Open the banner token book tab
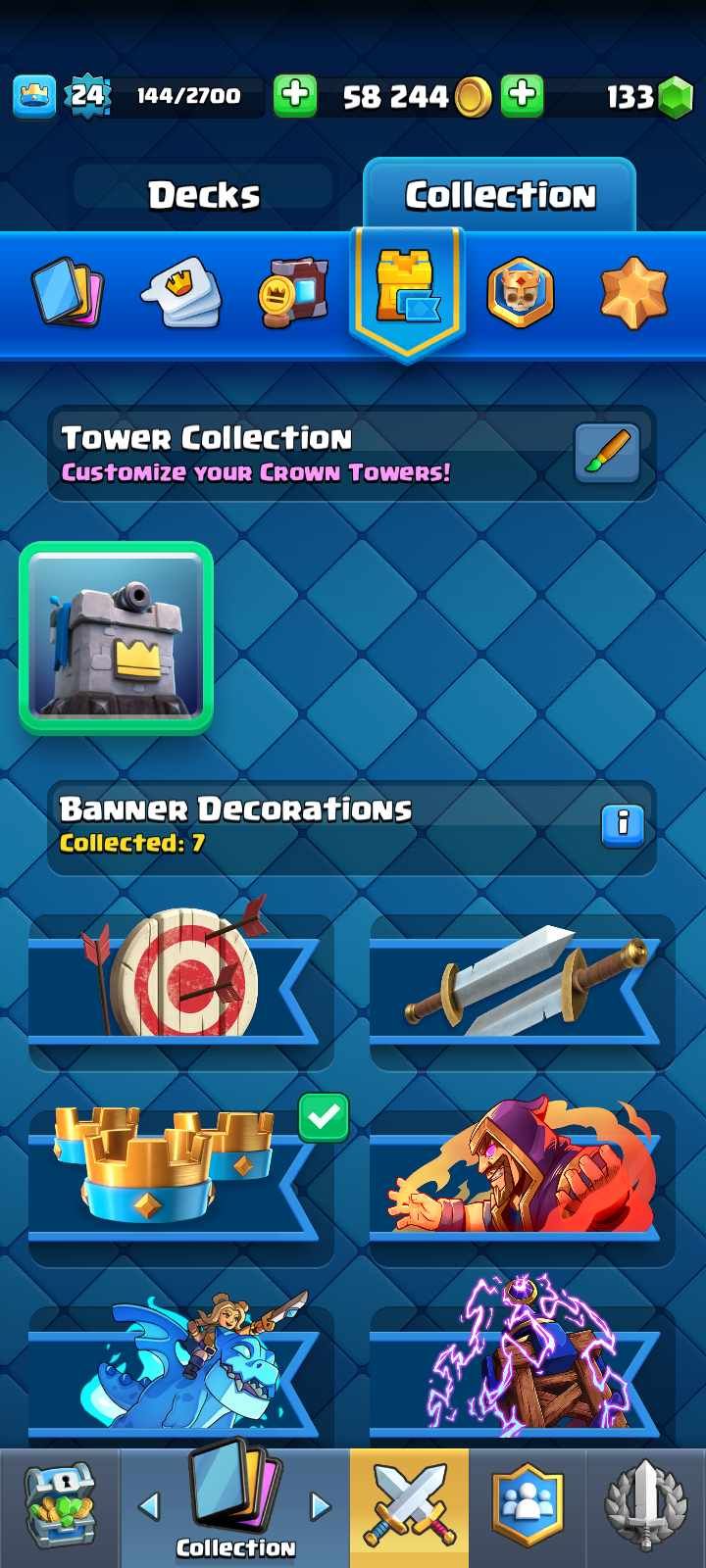 pos(293,292)
